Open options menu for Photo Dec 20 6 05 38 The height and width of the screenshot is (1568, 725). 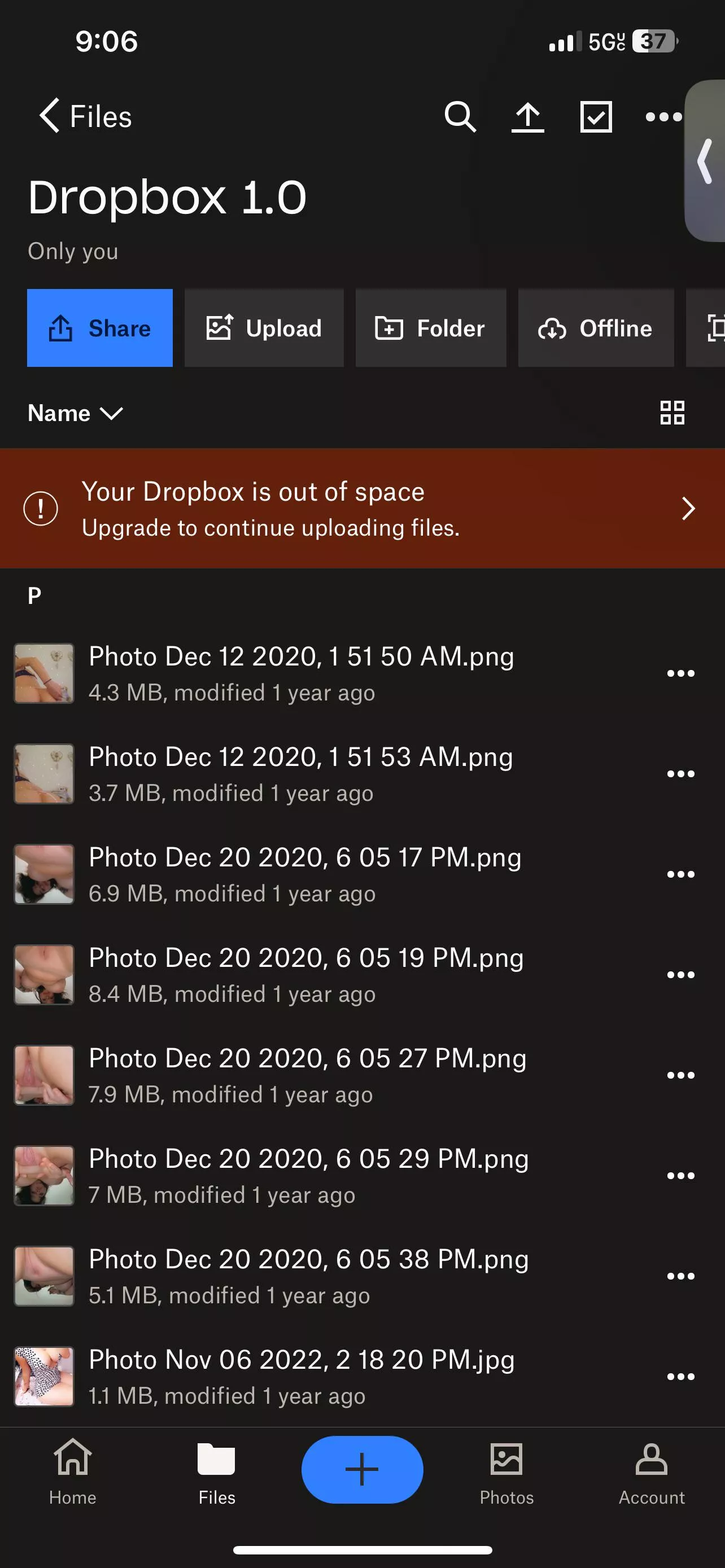click(x=680, y=1276)
